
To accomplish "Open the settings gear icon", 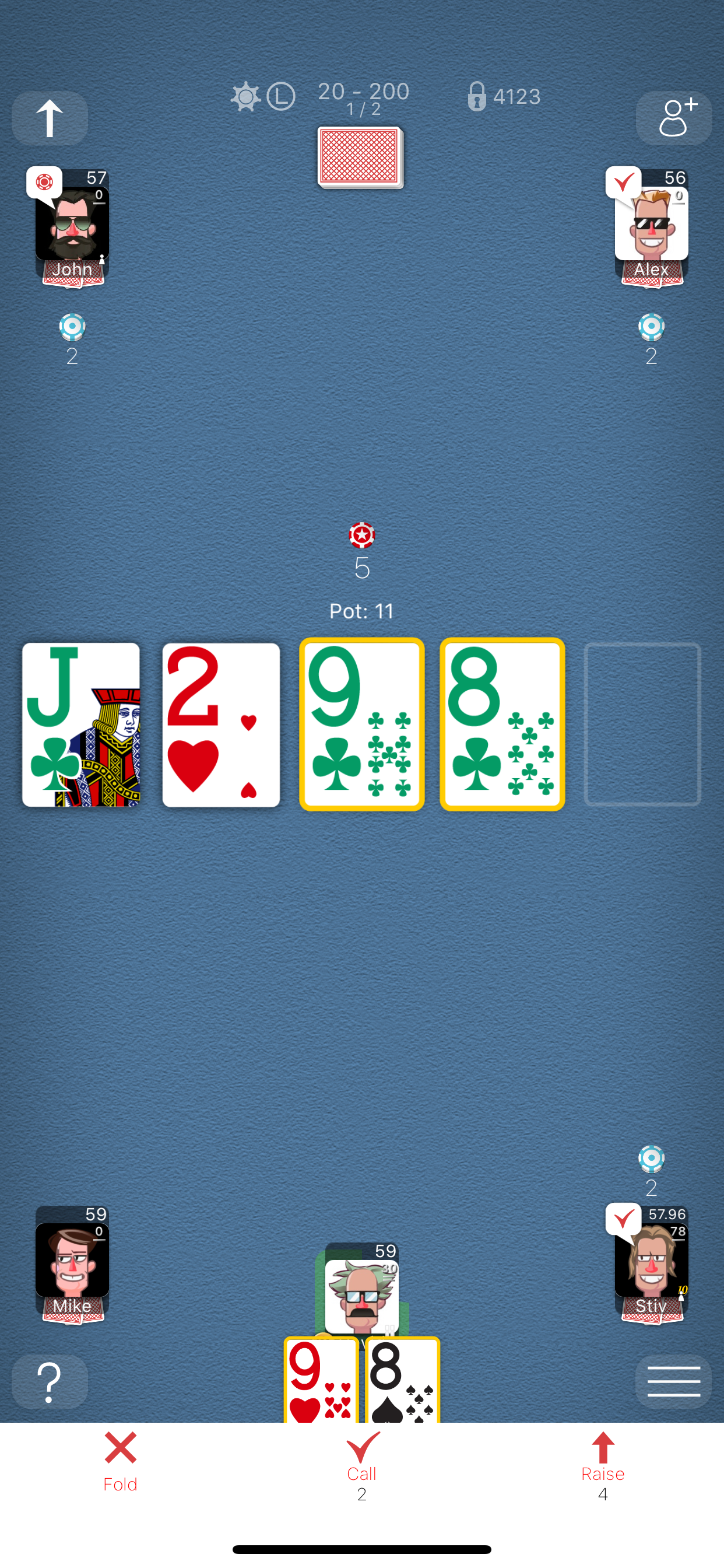I will 245,96.
